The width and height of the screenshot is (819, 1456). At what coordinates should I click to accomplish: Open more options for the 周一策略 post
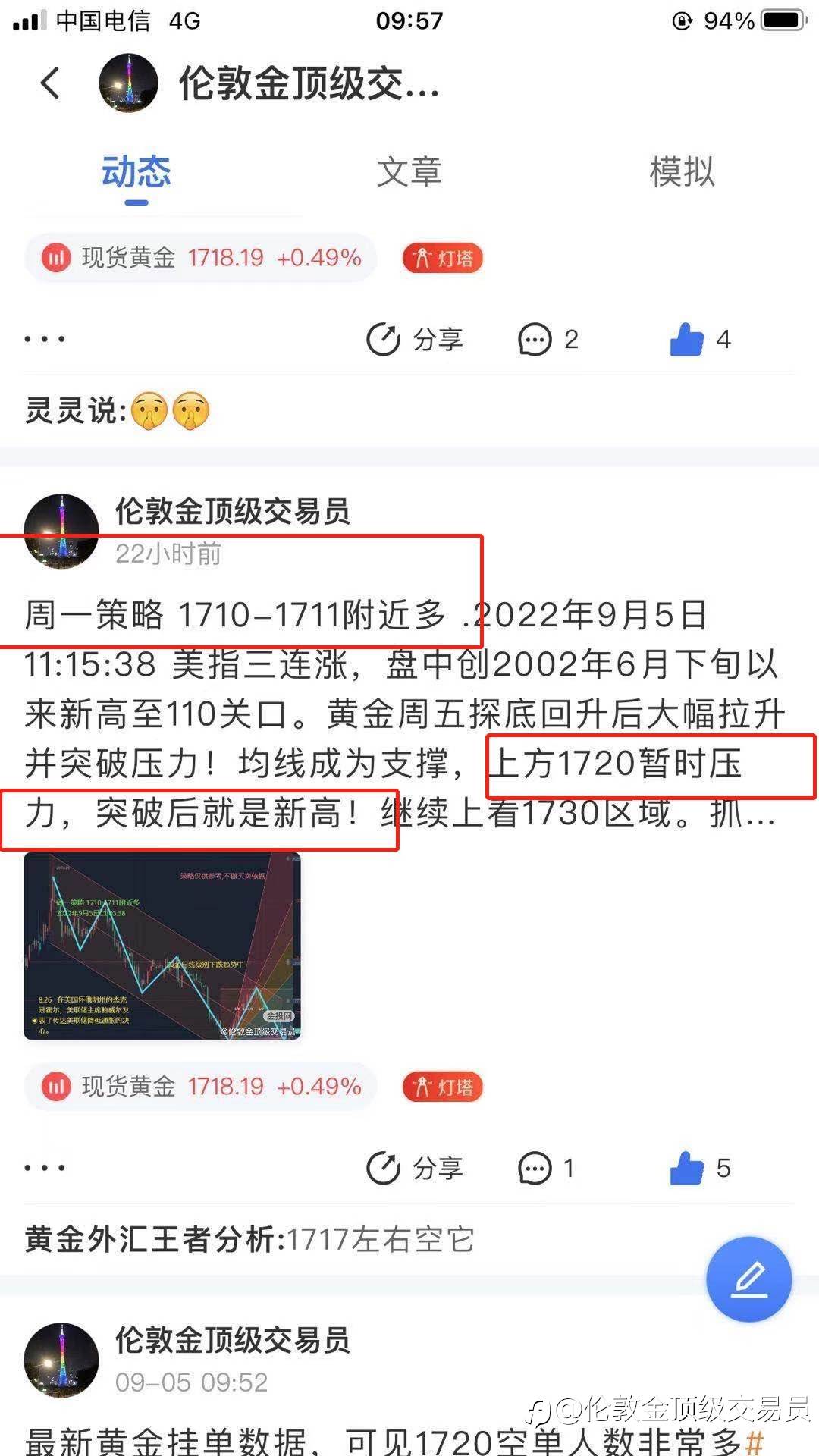(45, 1168)
